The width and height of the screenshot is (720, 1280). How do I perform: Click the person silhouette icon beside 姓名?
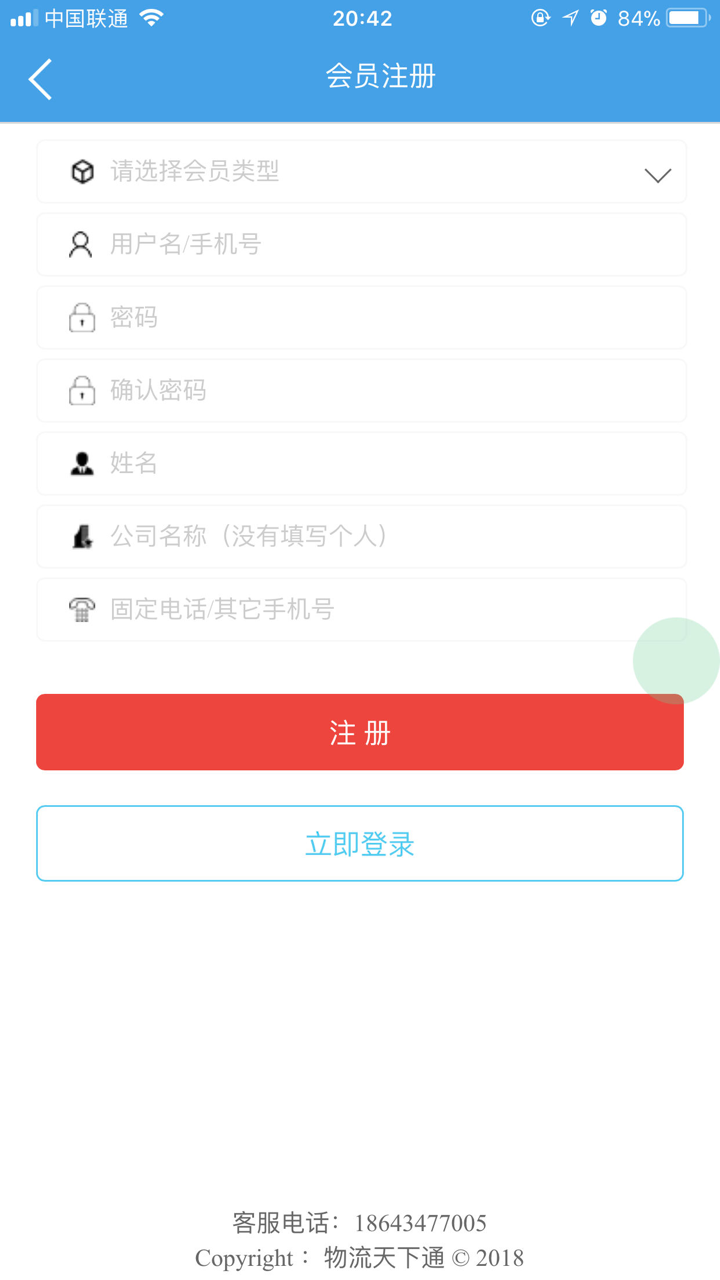click(x=80, y=463)
